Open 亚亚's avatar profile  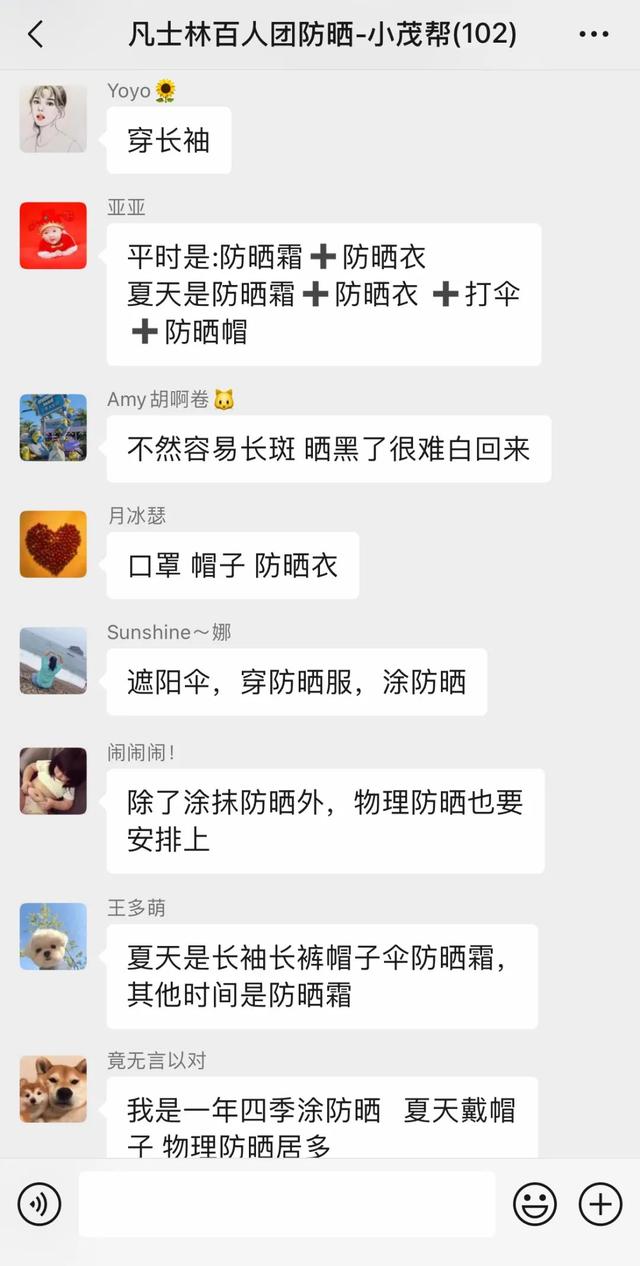(x=53, y=236)
